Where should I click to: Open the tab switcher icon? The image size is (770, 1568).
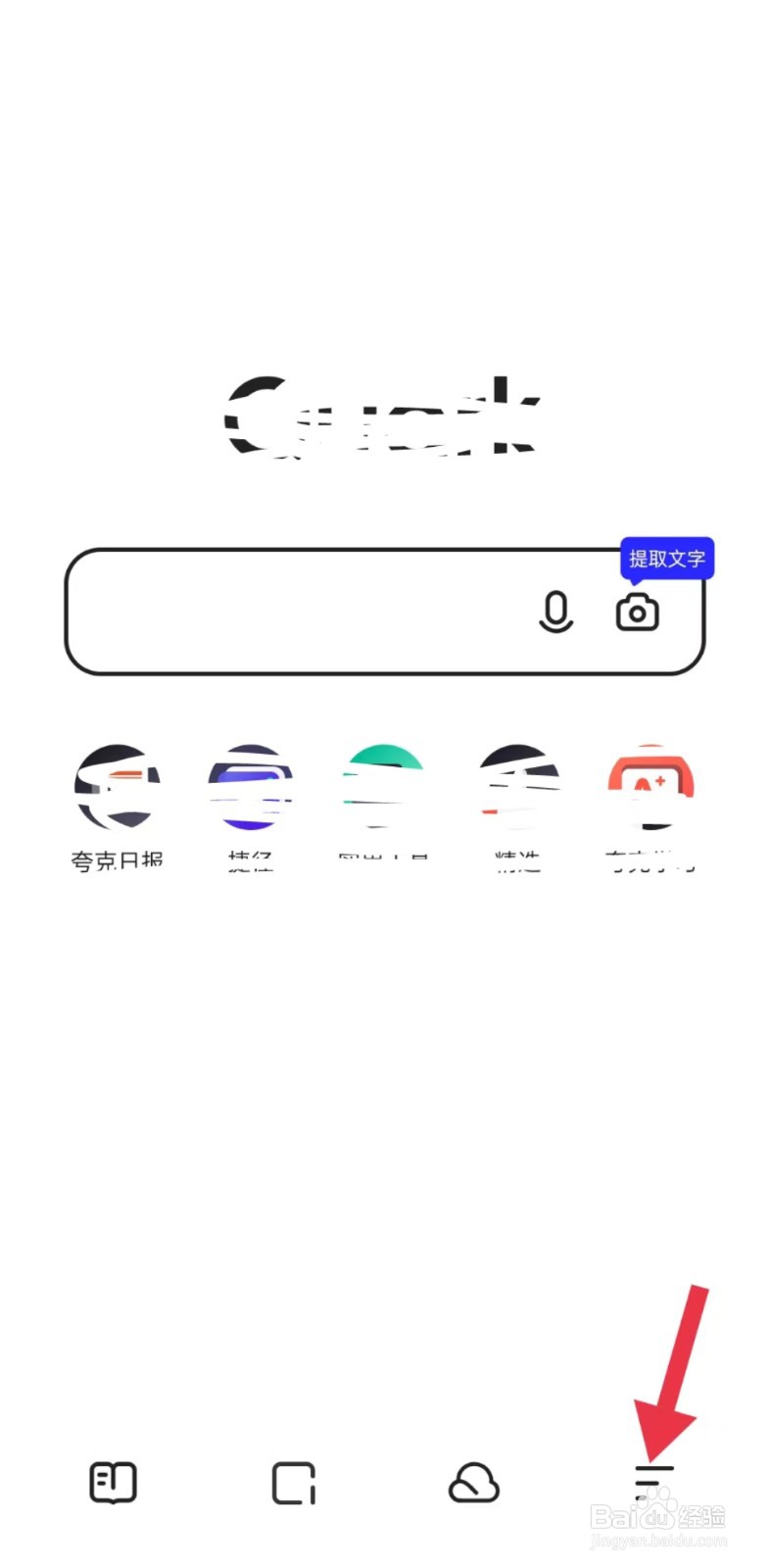coord(291,1484)
